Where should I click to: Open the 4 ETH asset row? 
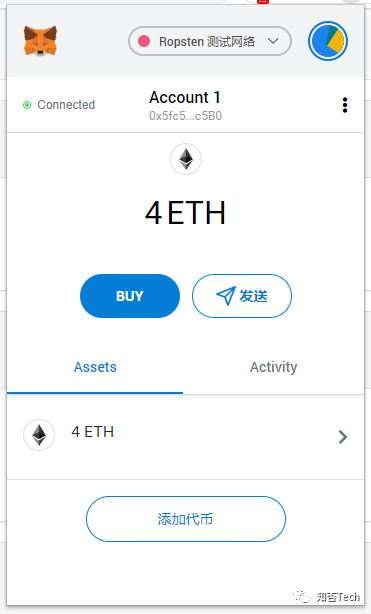(185, 436)
